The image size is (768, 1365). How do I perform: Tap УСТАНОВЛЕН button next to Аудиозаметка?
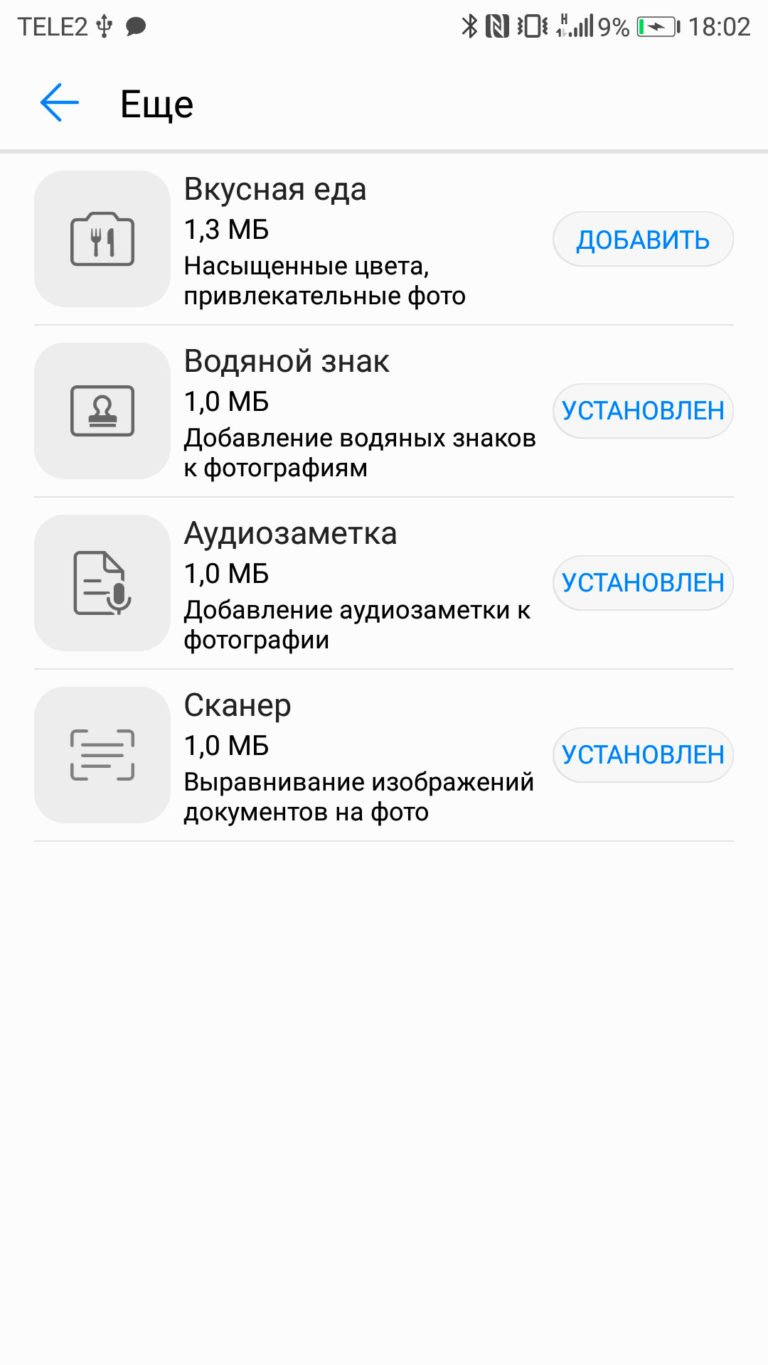643,583
